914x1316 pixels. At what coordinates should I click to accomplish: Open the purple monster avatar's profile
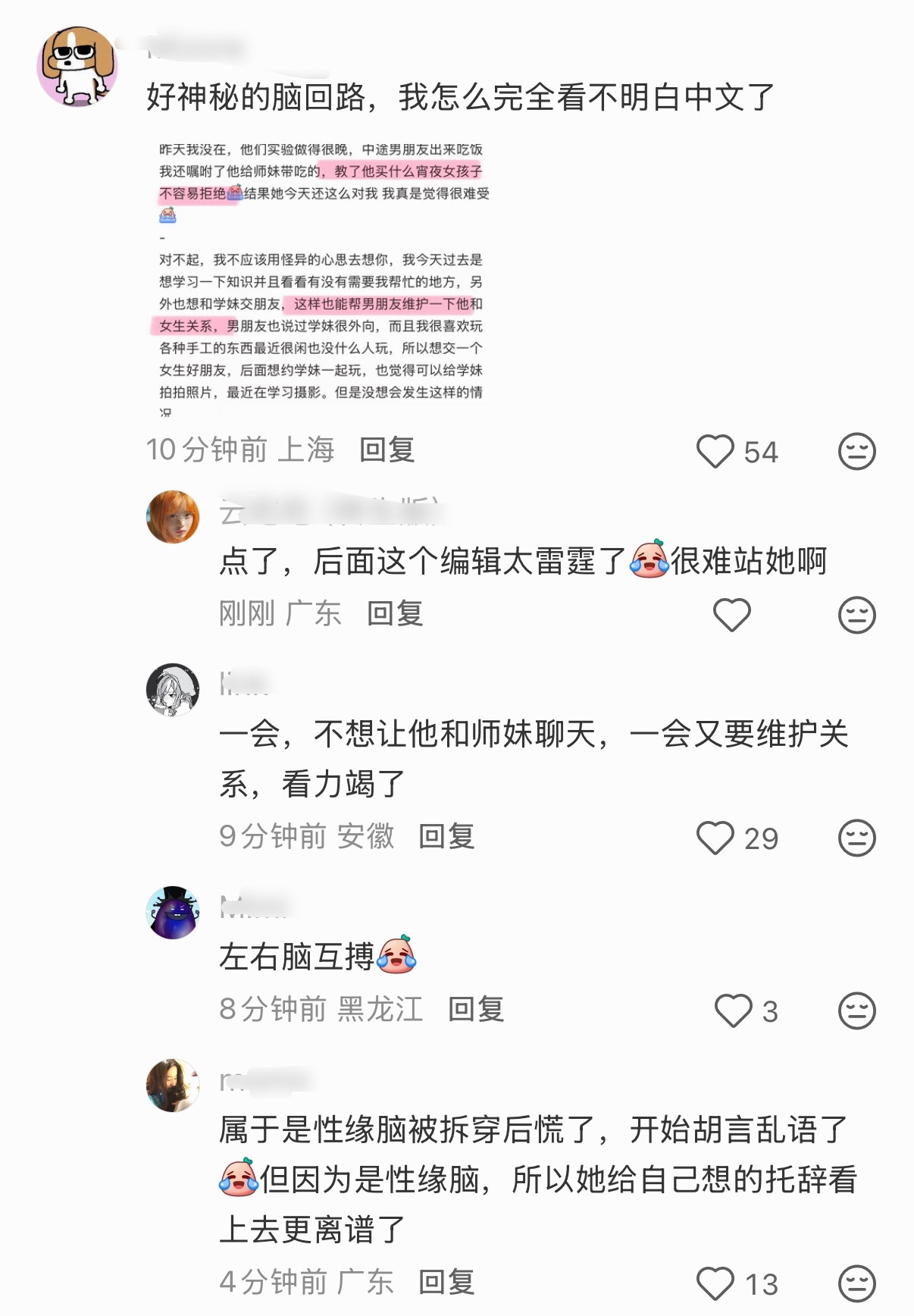[x=173, y=912]
